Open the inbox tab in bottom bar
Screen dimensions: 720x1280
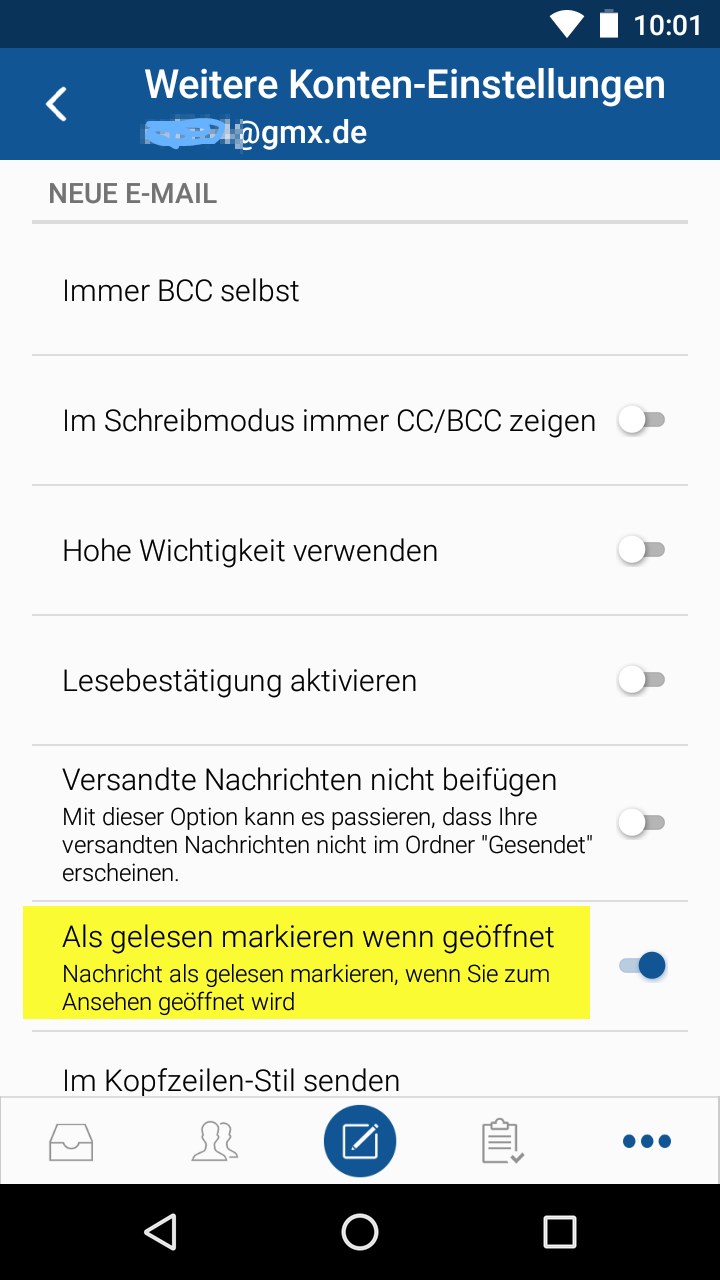72,1141
